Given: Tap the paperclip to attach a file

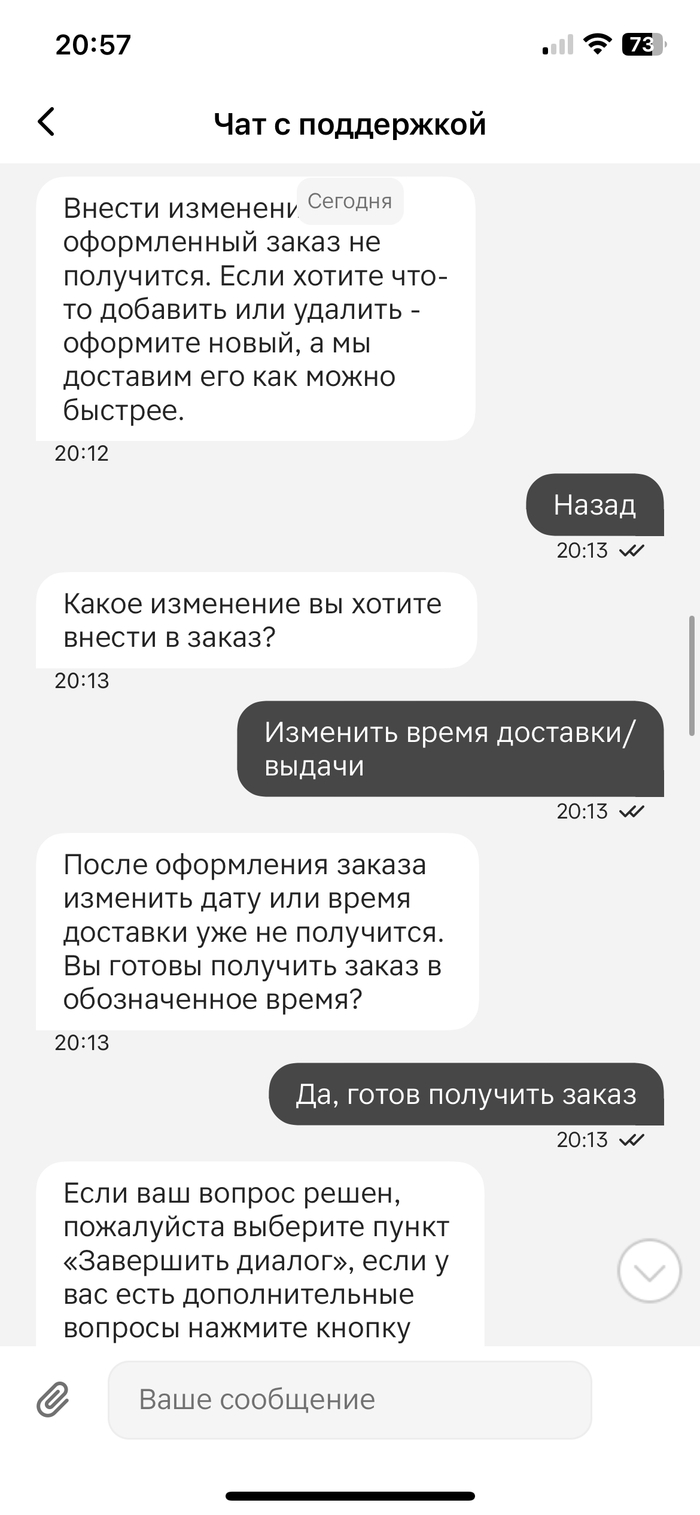Looking at the screenshot, I should coord(52,1399).
